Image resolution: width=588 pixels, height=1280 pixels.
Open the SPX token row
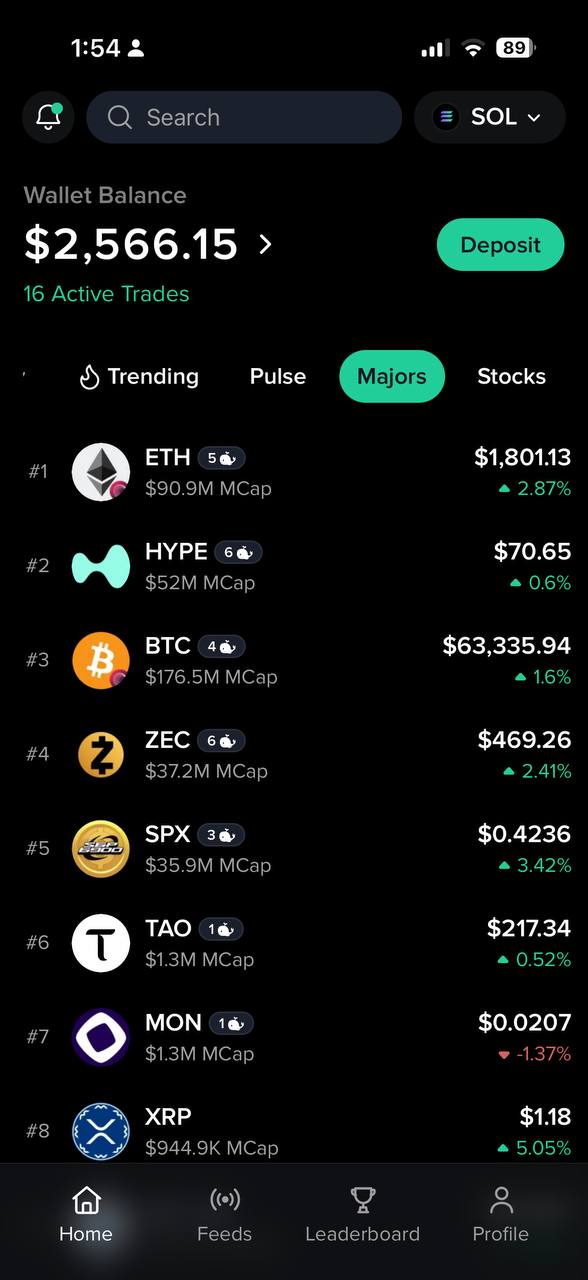coord(294,848)
